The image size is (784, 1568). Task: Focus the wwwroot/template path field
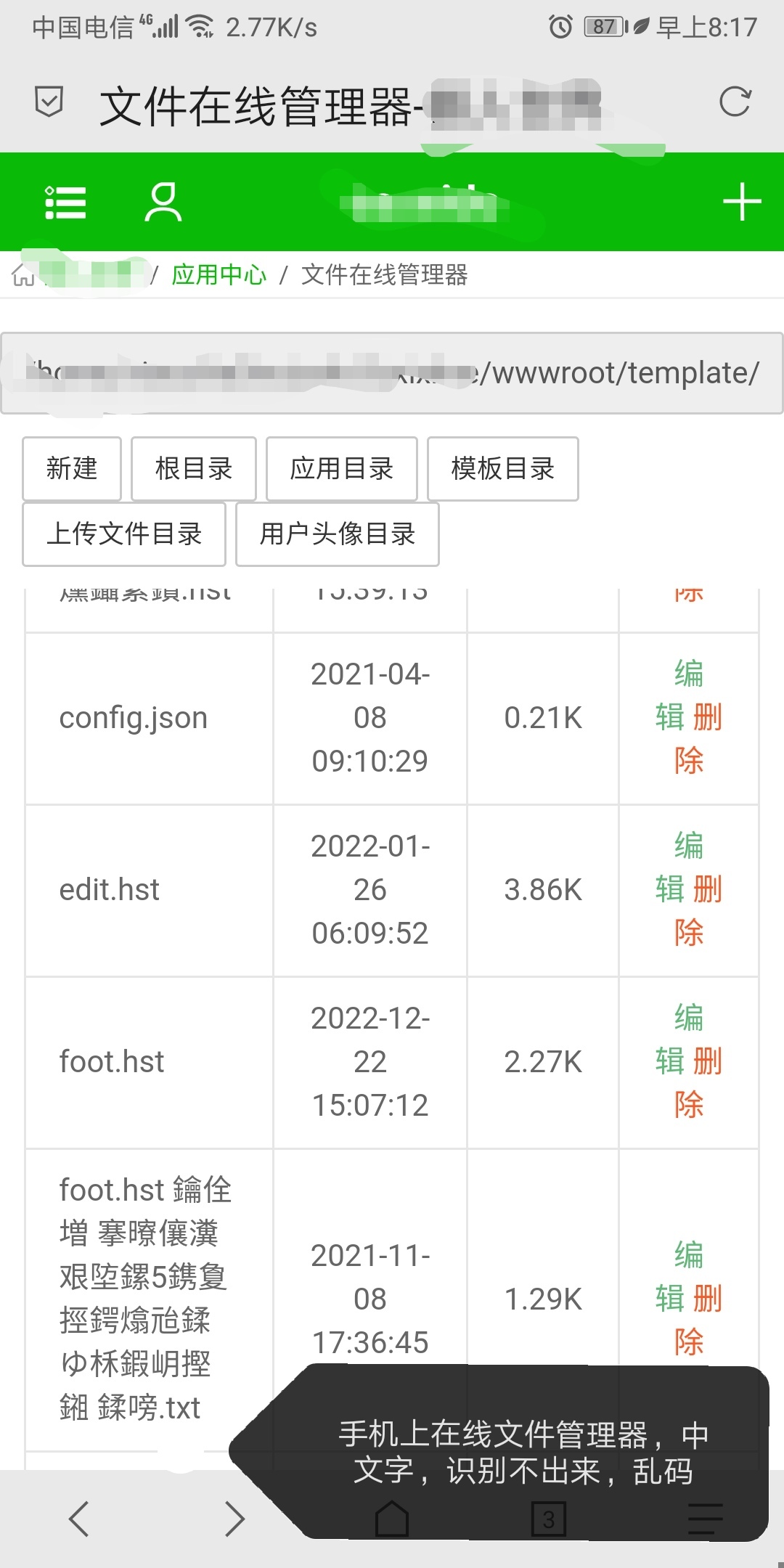(x=392, y=373)
